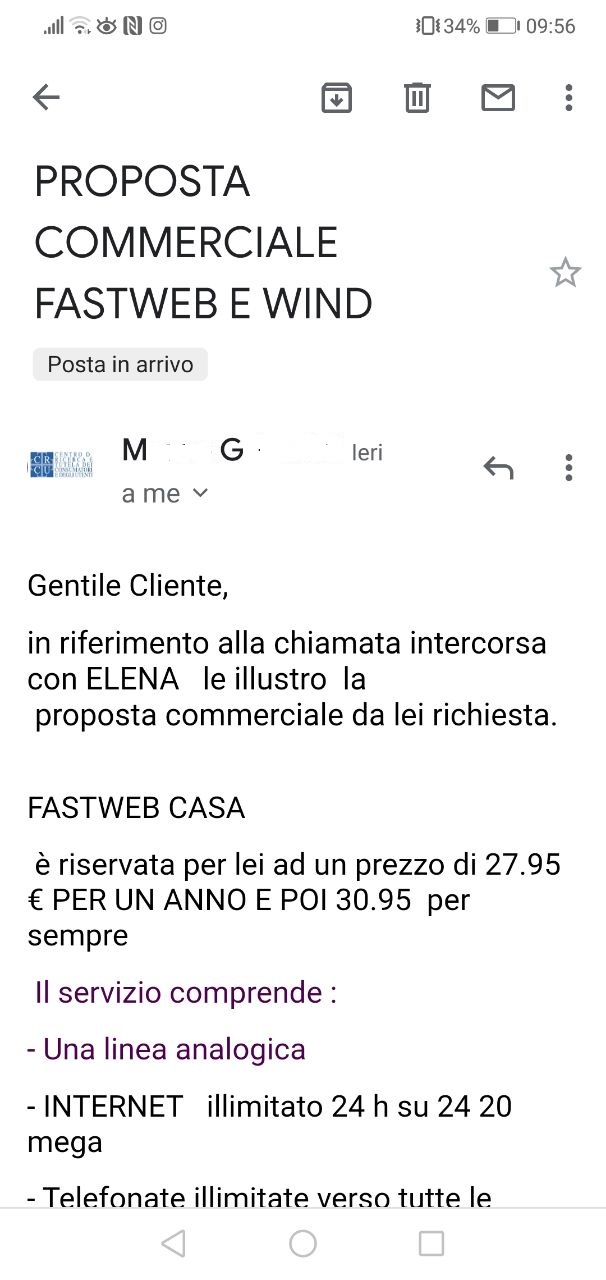The image size is (606, 1280).
Task: Expand recipient details next to "a me"
Action: (199, 493)
